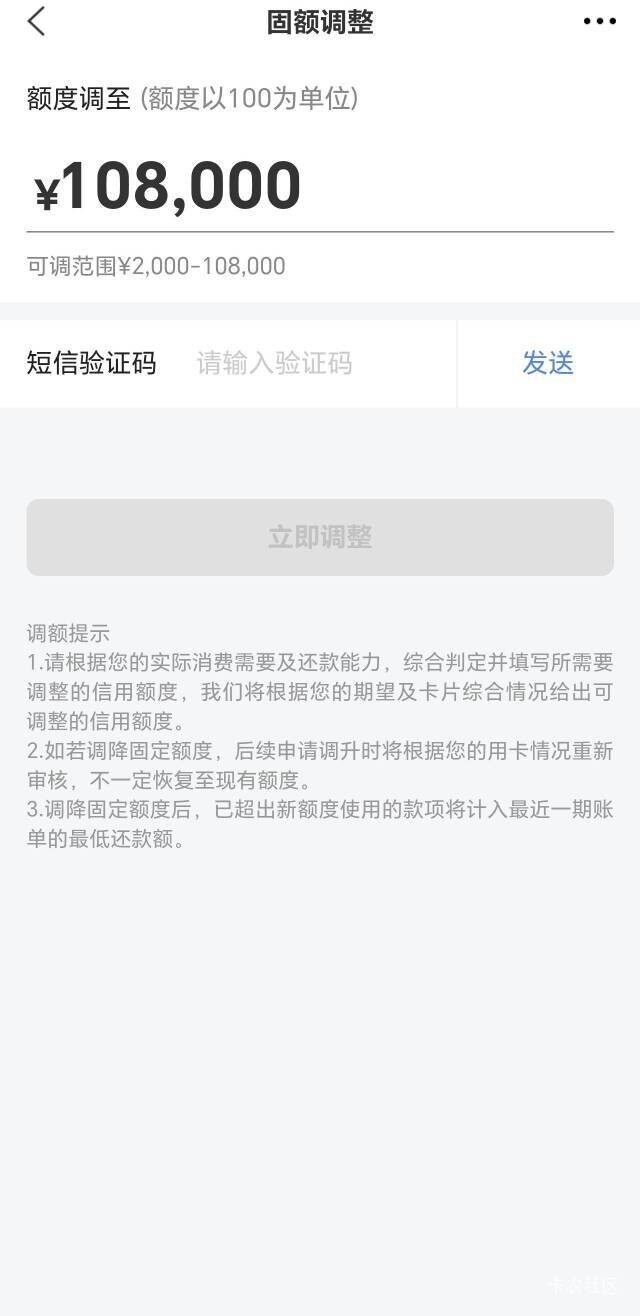Focus the SMS verification code field

(x=300, y=363)
